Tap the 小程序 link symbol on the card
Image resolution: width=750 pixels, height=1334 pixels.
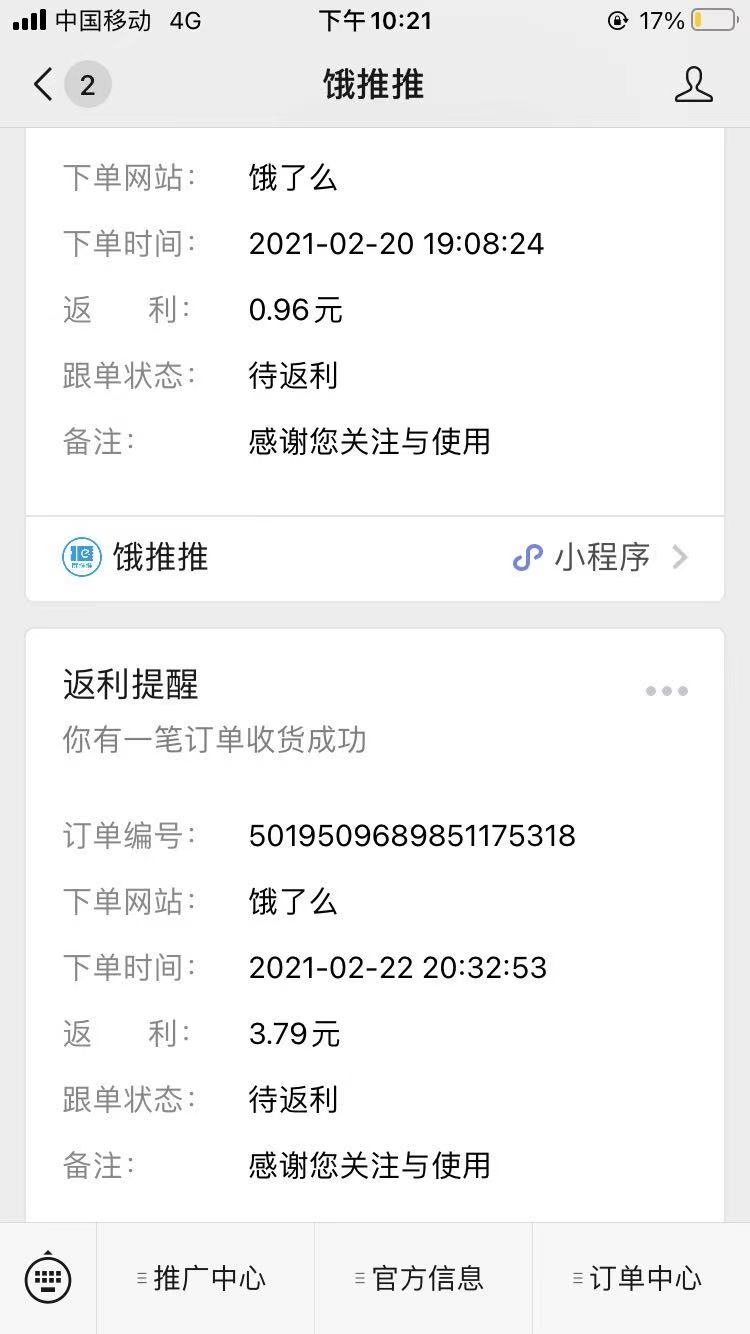pos(529,557)
